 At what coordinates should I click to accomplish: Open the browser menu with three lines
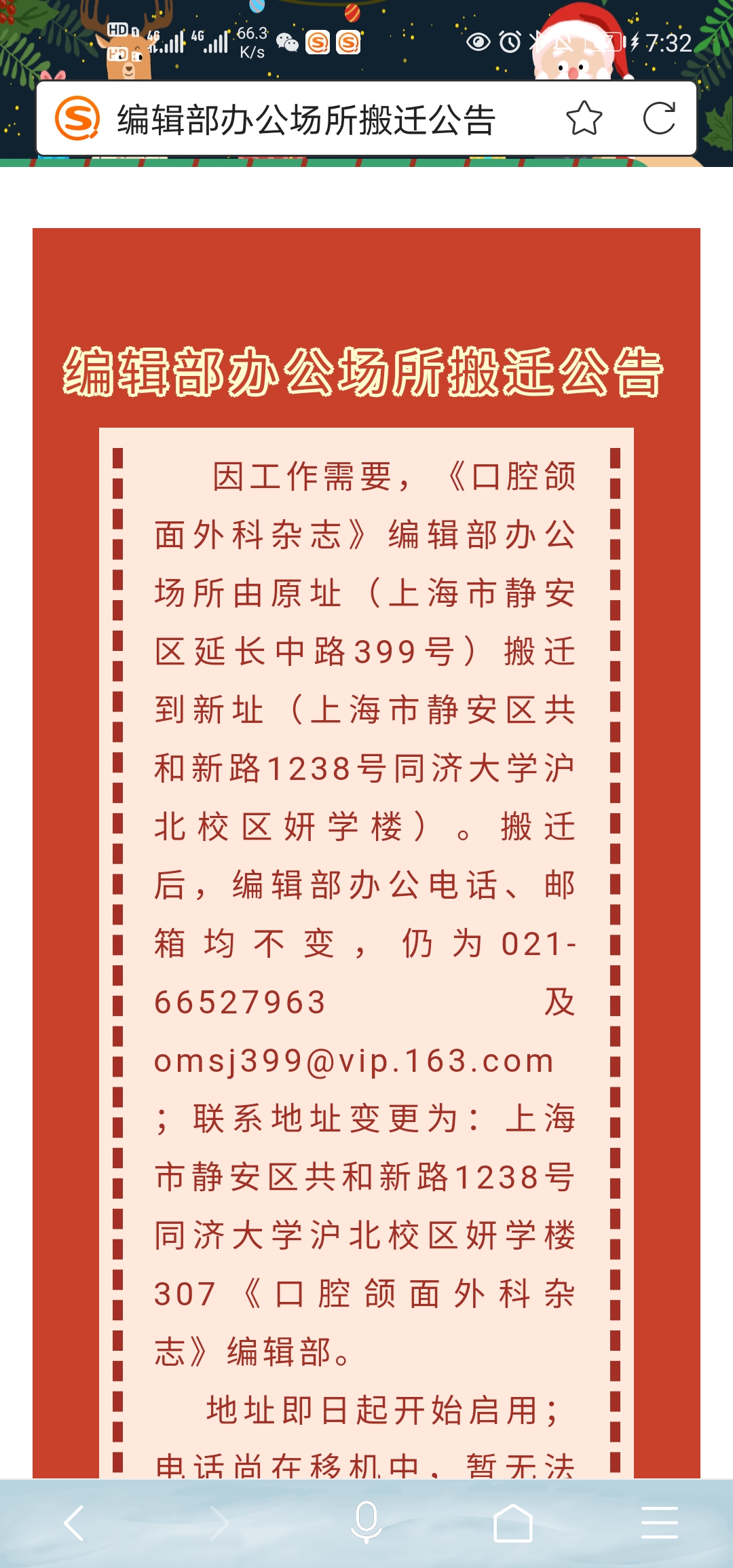pos(660,1523)
